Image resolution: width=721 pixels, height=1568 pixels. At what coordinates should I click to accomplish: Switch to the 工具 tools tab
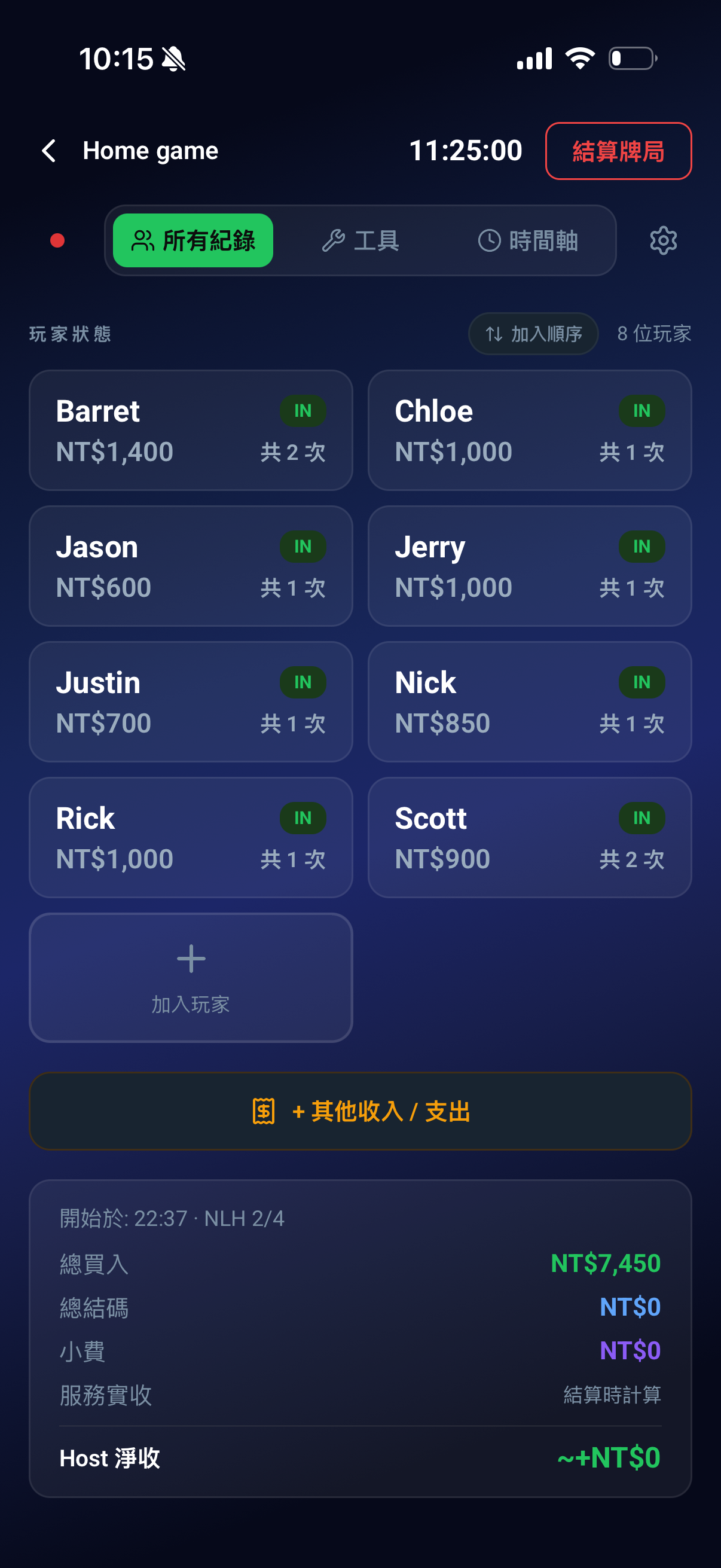pyautogui.click(x=360, y=240)
